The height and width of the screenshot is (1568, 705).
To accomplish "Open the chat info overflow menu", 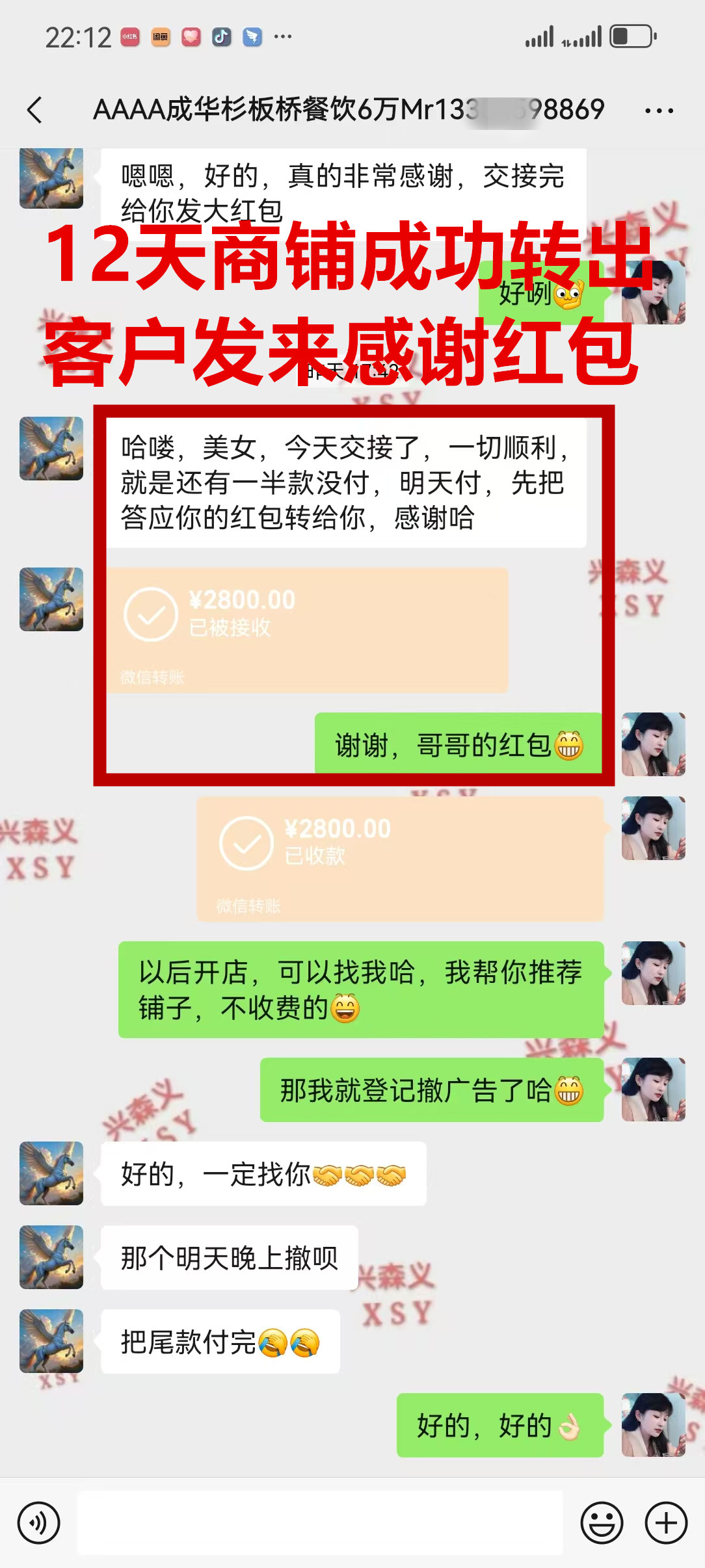I will pos(659,111).
